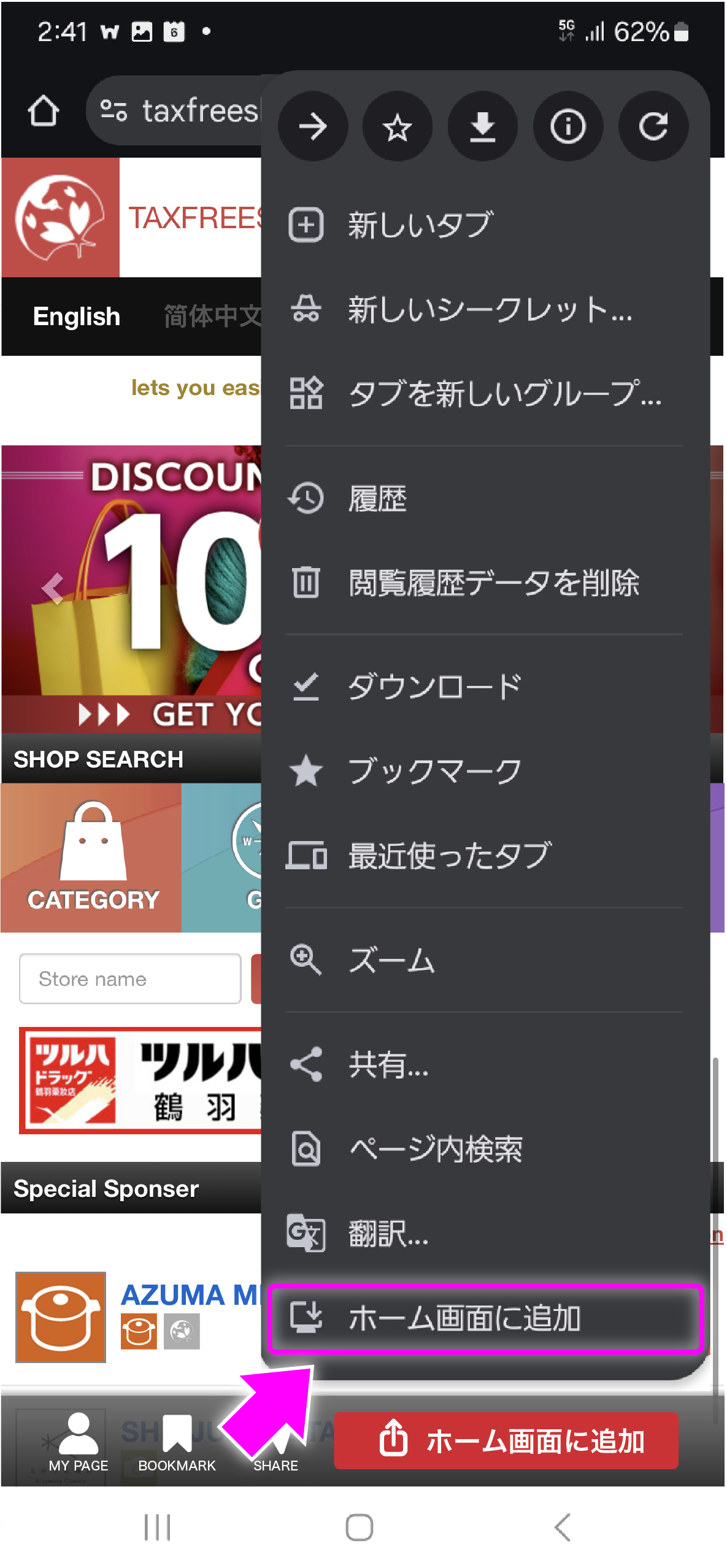Tap the browser home button
727x1568 pixels.
(44, 111)
